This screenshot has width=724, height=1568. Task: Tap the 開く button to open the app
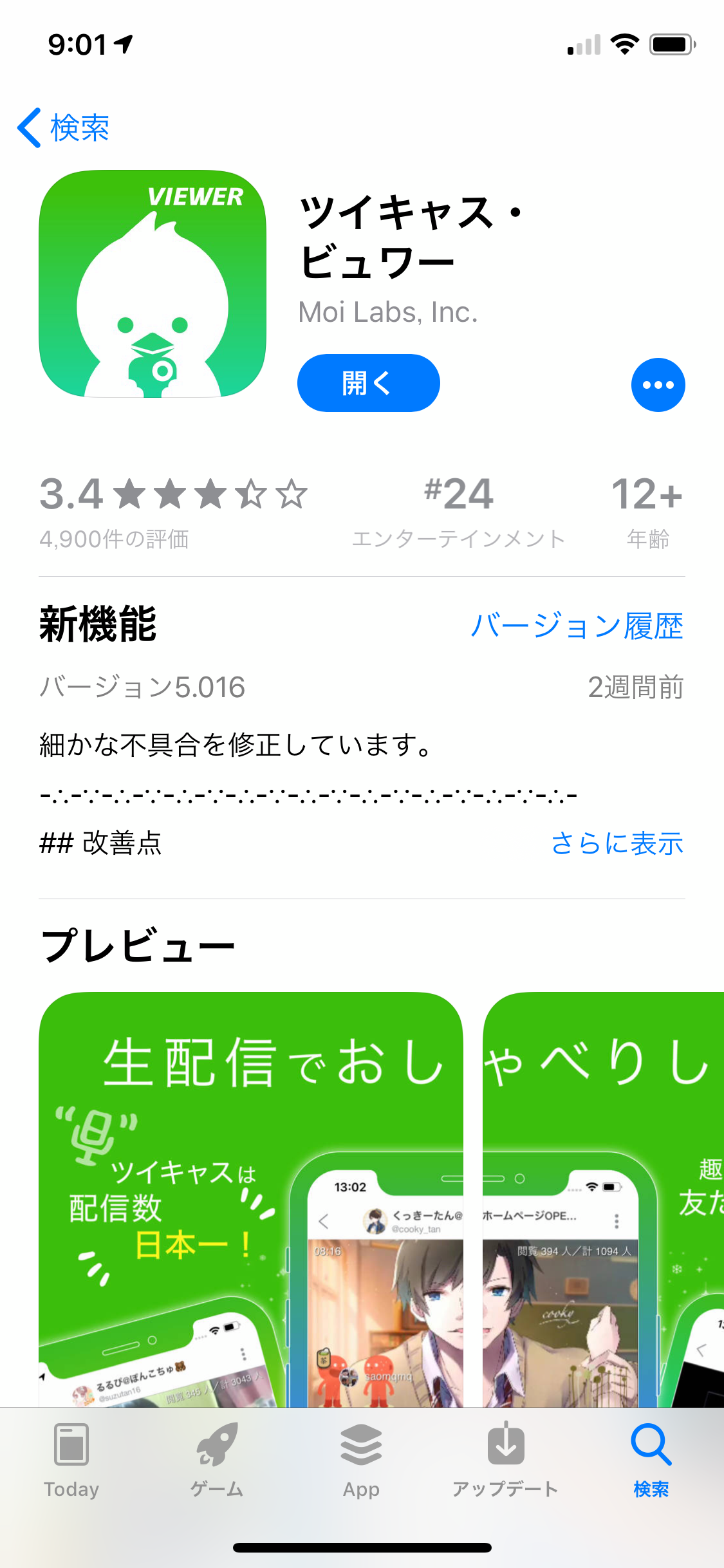point(368,383)
